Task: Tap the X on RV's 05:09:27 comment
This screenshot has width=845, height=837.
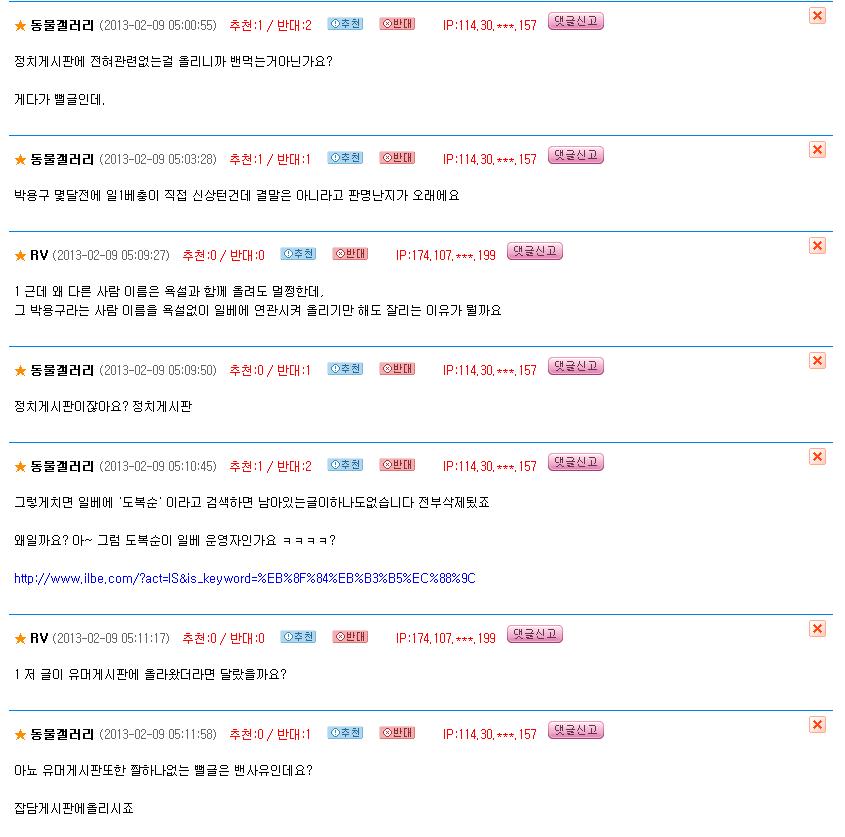Action: (817, 246)
